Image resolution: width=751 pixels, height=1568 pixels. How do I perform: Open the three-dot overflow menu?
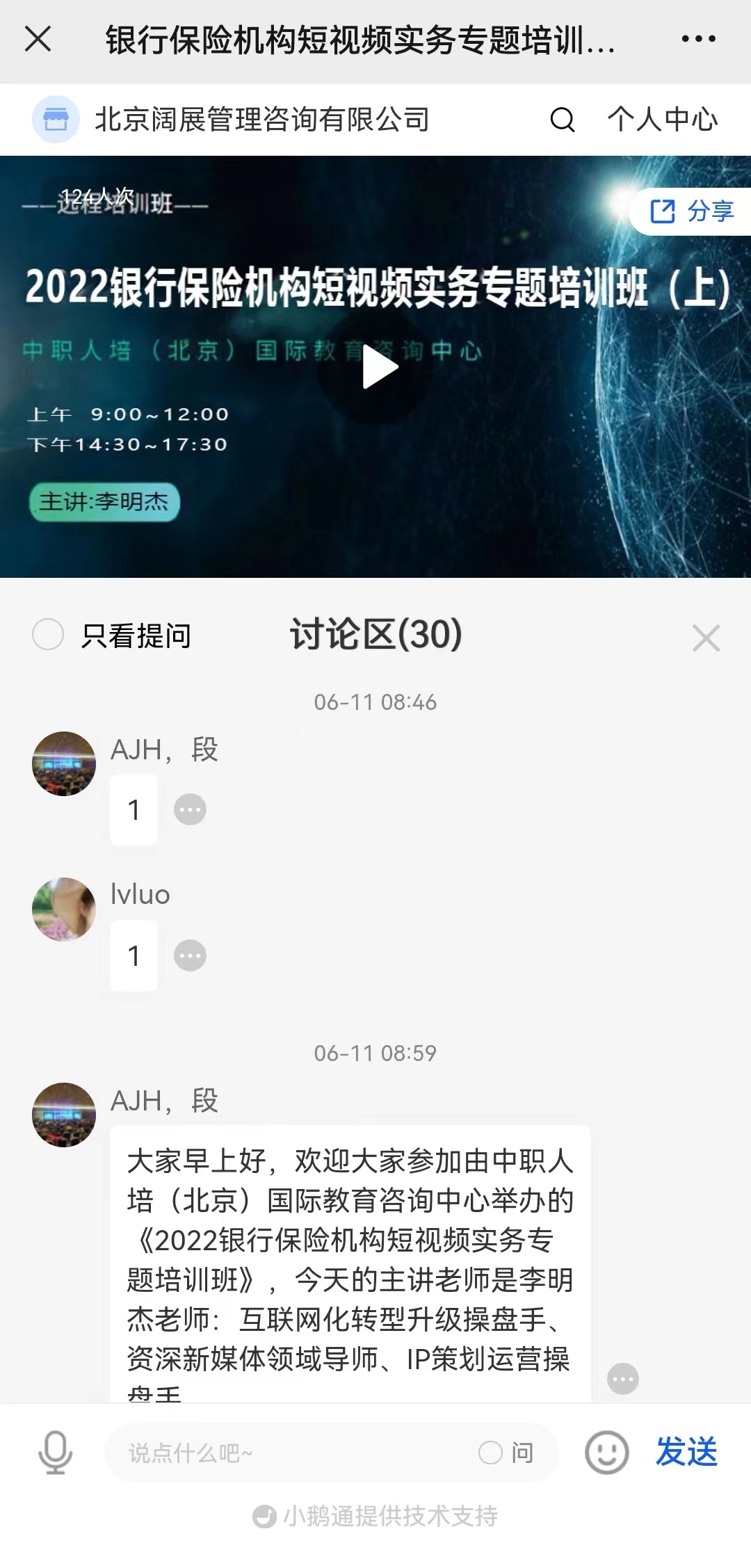pos(698,39)
